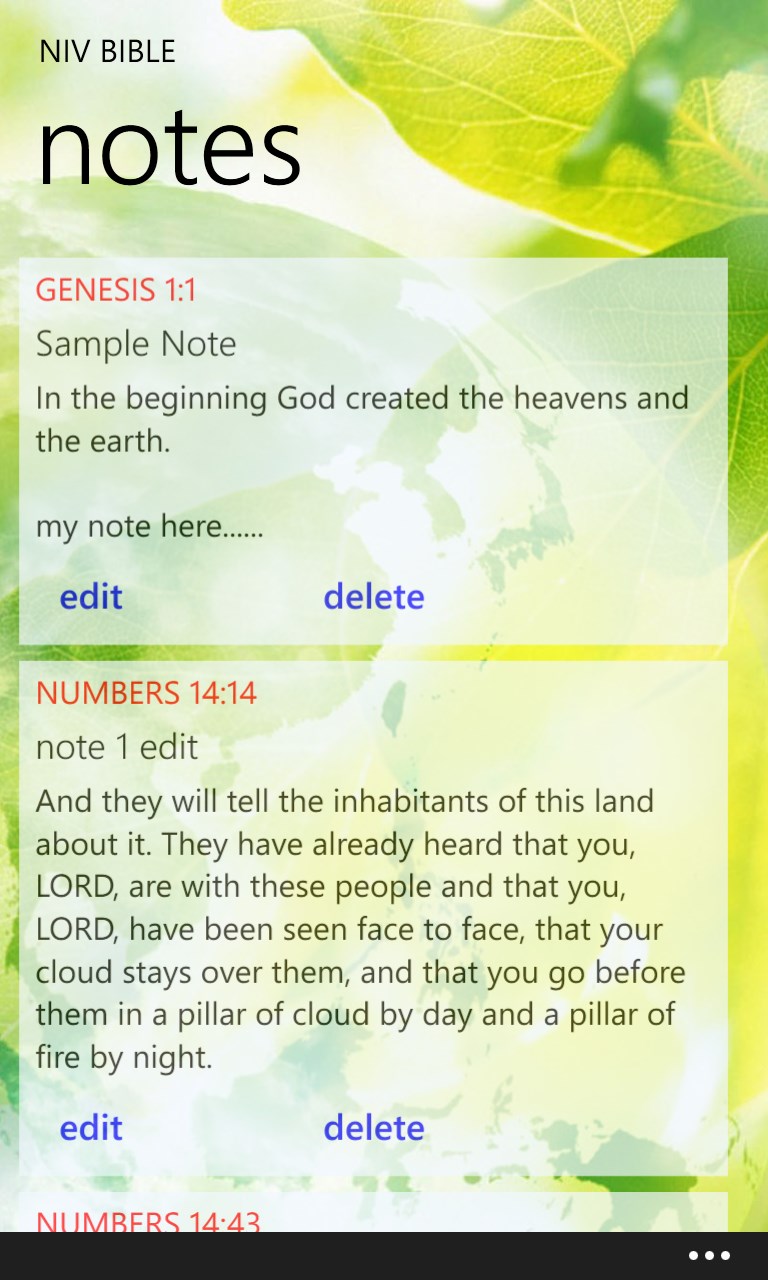This screenshot has width=768, height=1280.
Task: Tap the NIV BIBLE app title
Action: tap(106, 51)
